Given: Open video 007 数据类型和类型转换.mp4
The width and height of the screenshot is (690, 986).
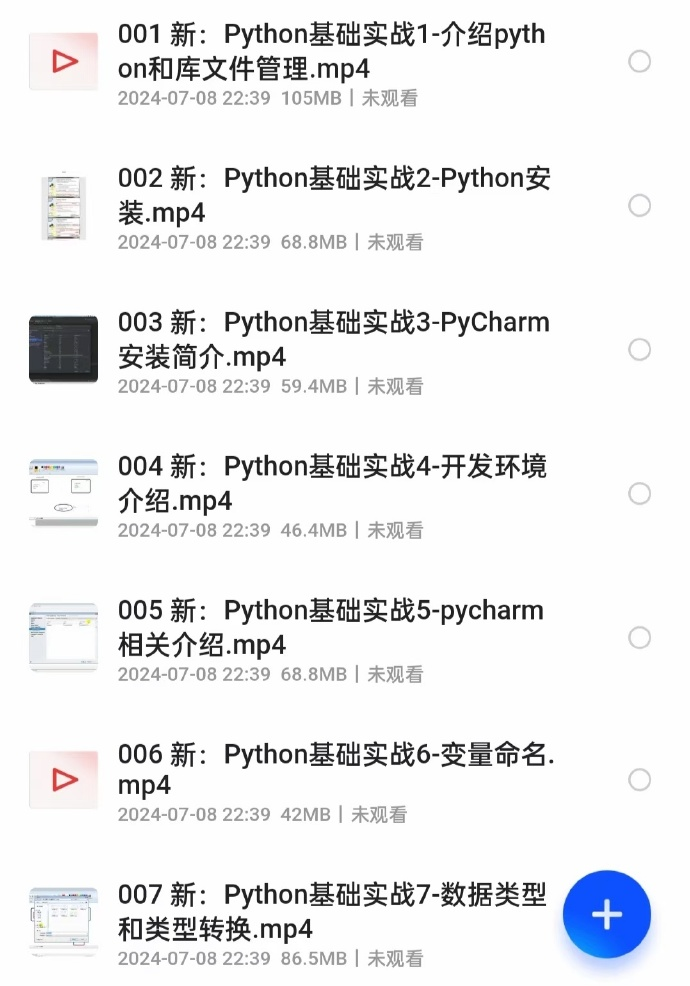Looking at the screenshot, I should [x=332, y=912].
